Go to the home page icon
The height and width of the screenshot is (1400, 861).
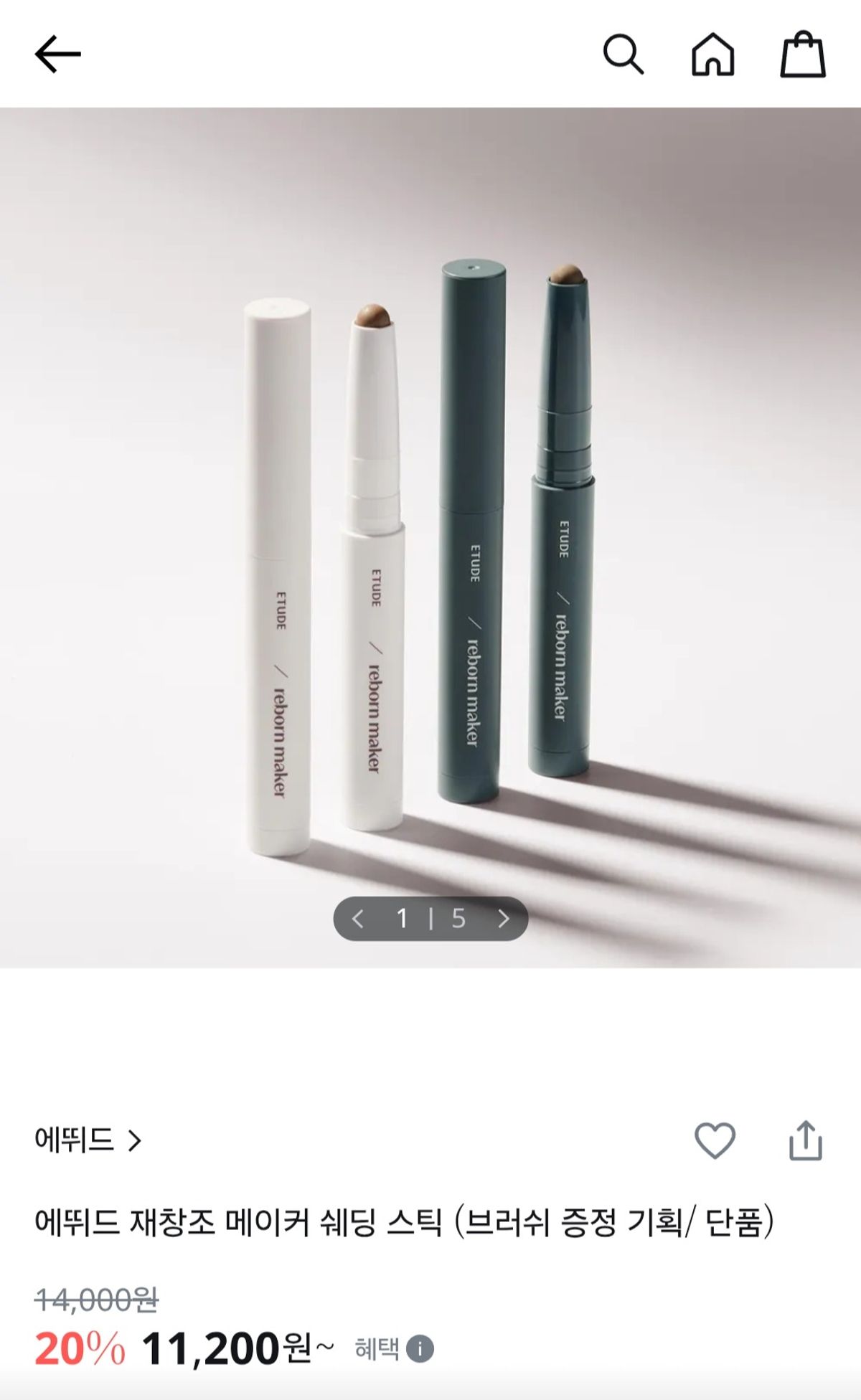712,55
